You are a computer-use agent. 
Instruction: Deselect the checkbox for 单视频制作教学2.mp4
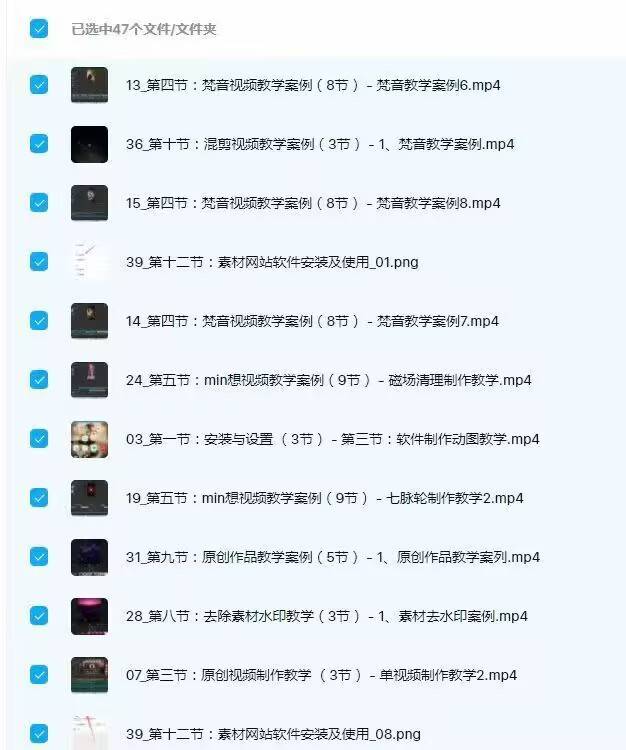[x=39, y=675]
